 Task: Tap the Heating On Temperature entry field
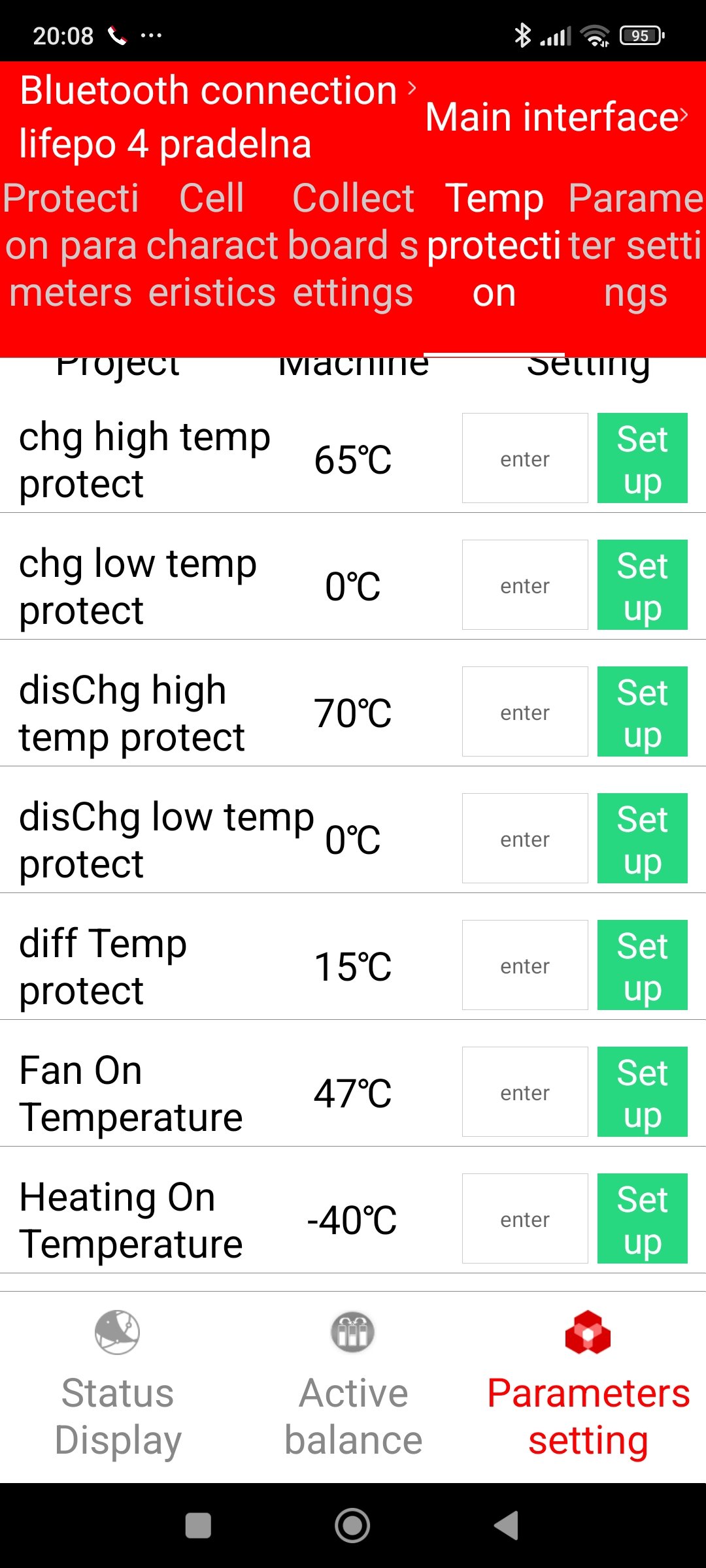coord(525,1219)
